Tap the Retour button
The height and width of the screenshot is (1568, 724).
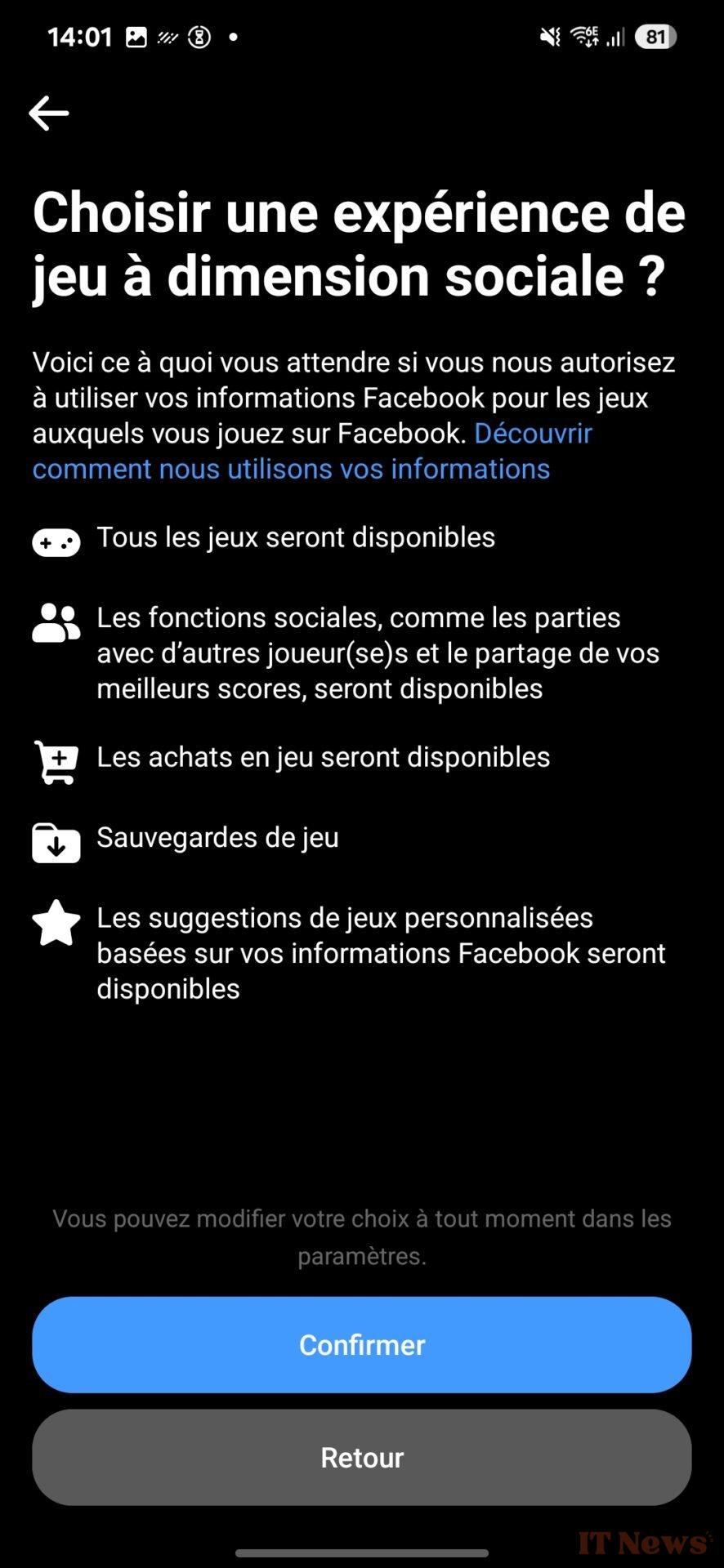pos(362,1457)
